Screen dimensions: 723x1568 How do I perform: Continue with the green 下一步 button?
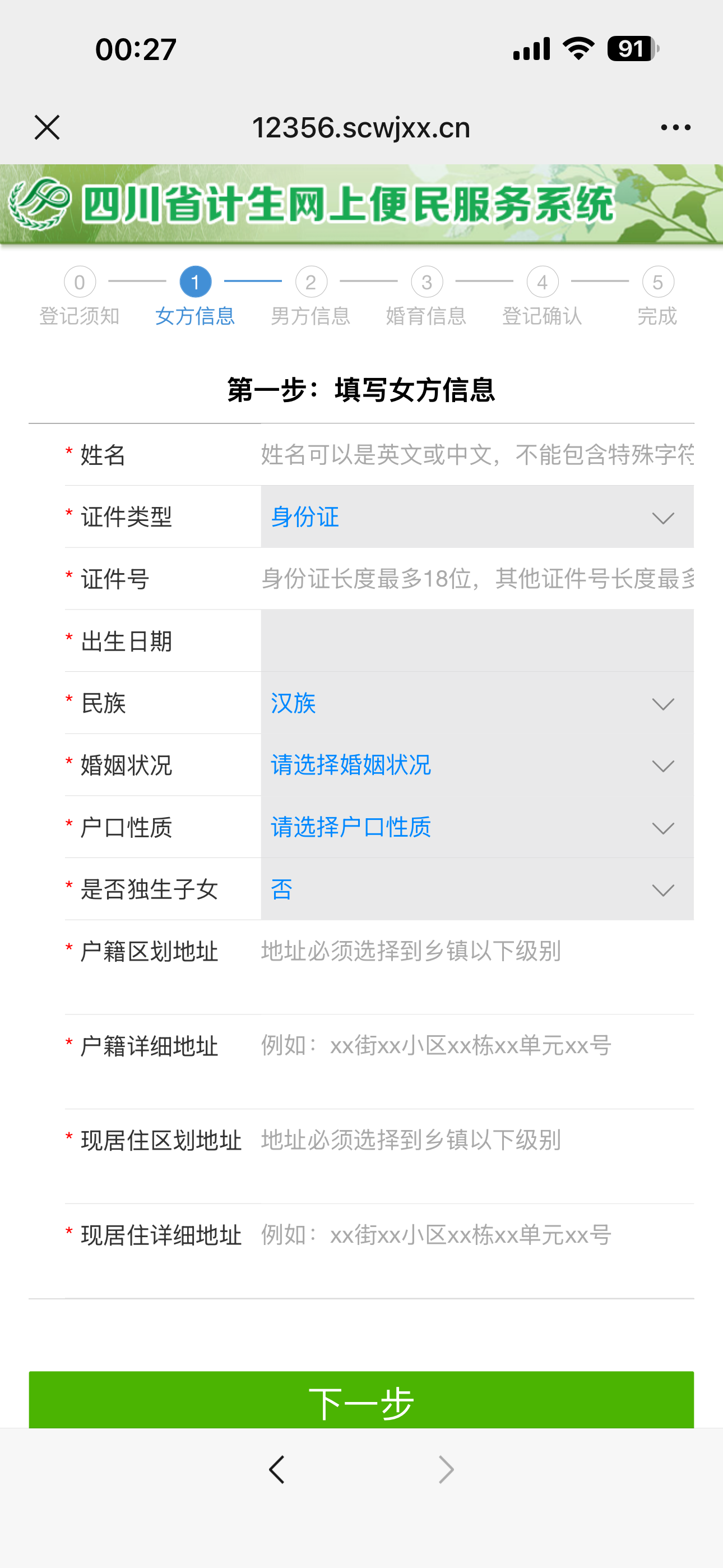click(x=361, y=1401)
